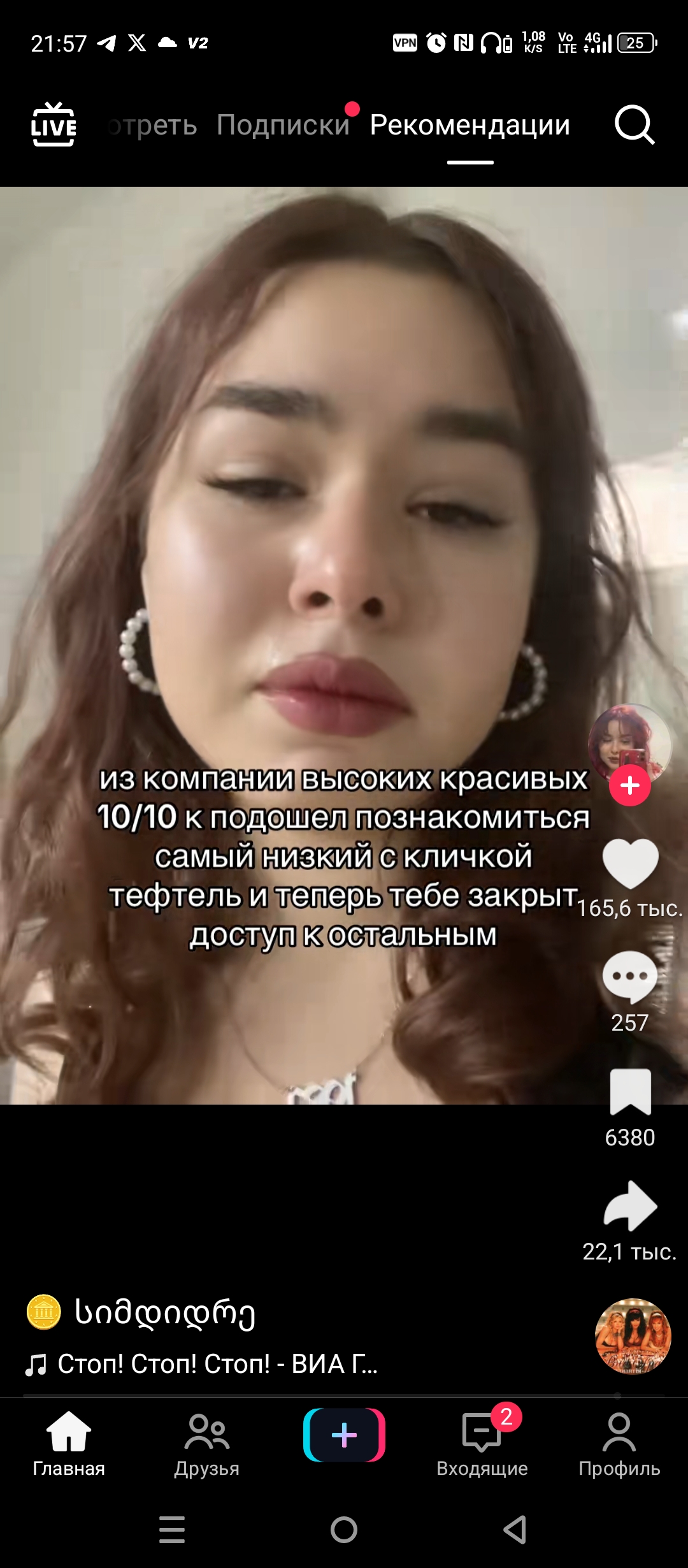Viewport: 688px width, 1568px height.
Task: Open the LIVE streams icon
Action: [x=54, y=125]
